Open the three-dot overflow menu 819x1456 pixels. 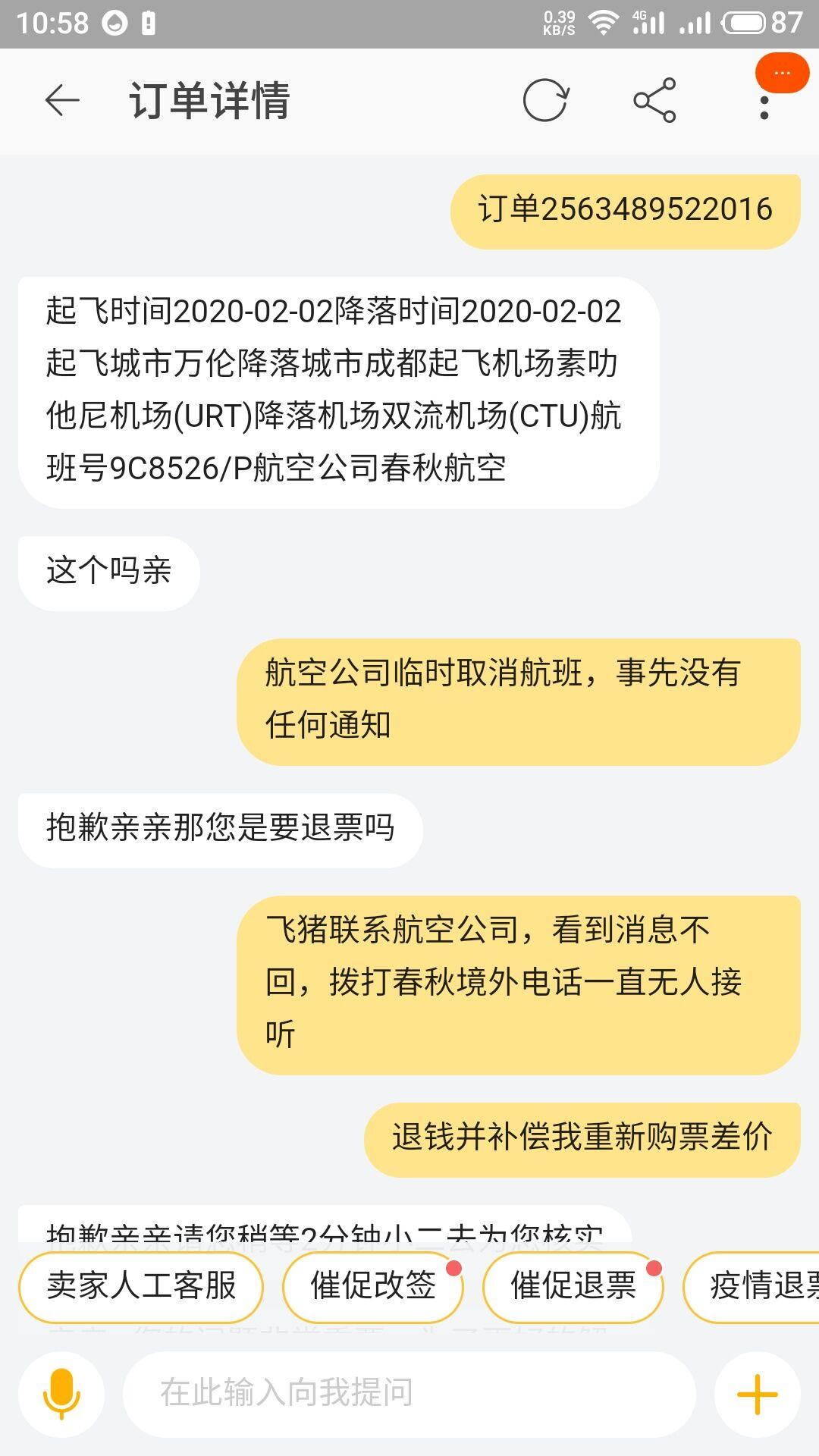(x=764, y=106)
